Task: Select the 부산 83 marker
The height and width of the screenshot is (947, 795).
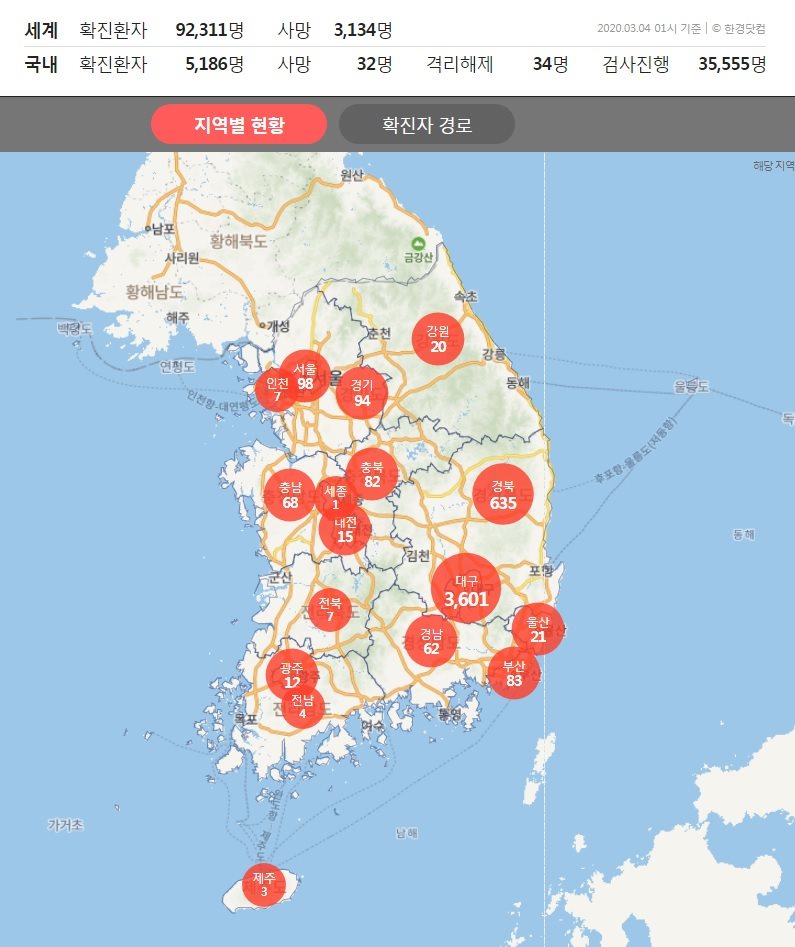Action: (x=514, y=673)
